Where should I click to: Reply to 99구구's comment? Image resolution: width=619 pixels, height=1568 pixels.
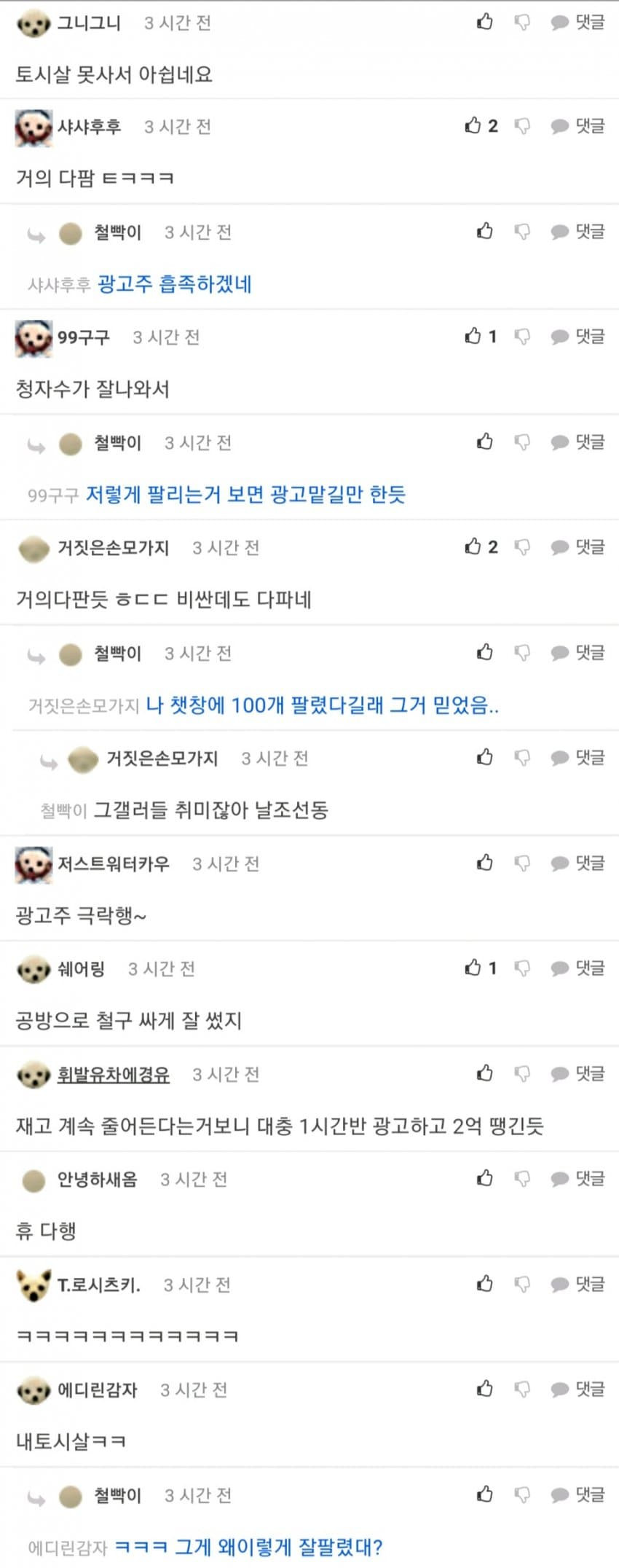(578, 337)
